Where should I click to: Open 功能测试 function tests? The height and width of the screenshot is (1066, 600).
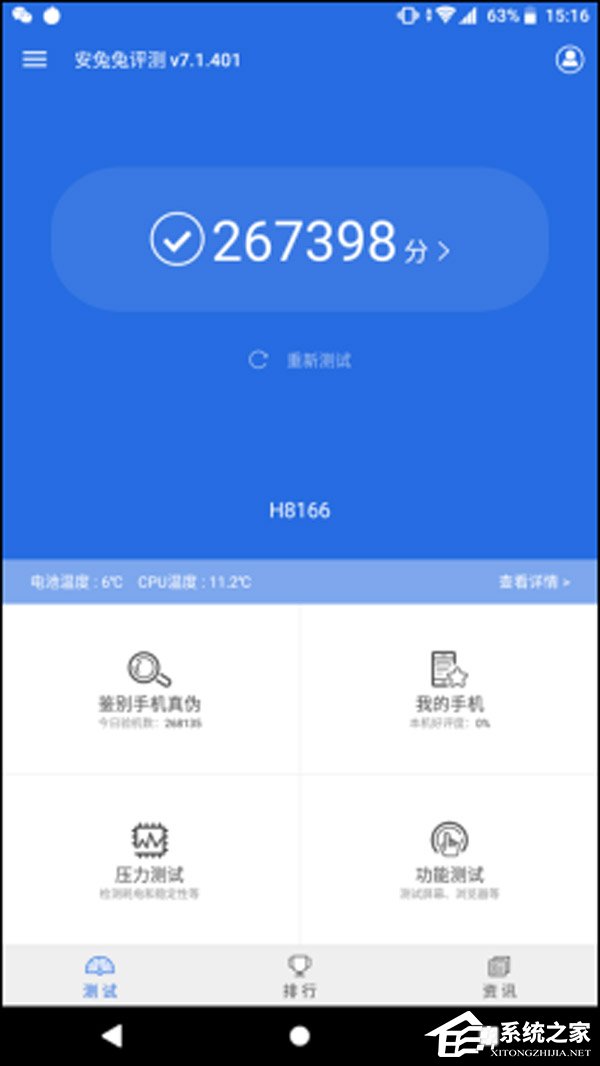coord(450,859)
